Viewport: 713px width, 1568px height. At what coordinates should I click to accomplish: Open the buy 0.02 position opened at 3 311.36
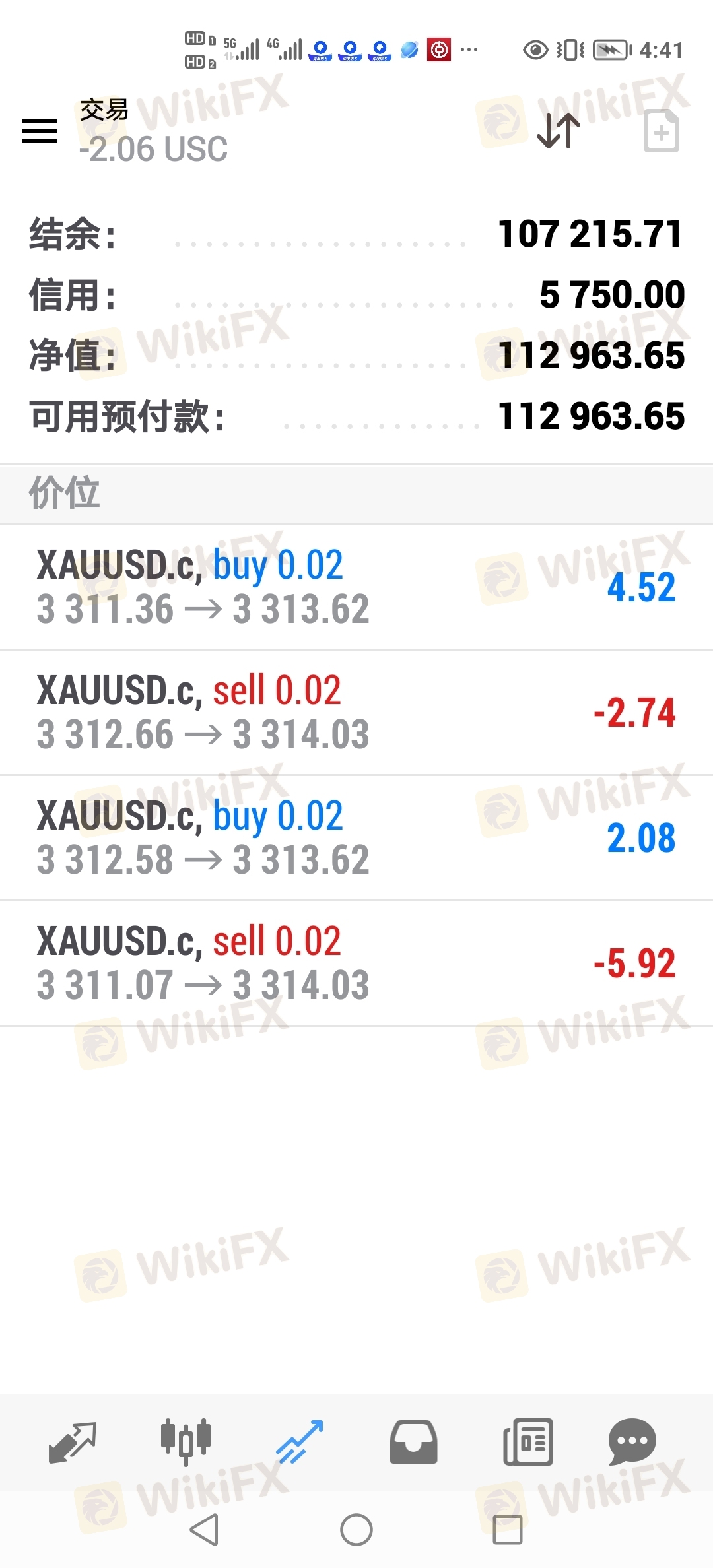(356, 587)
